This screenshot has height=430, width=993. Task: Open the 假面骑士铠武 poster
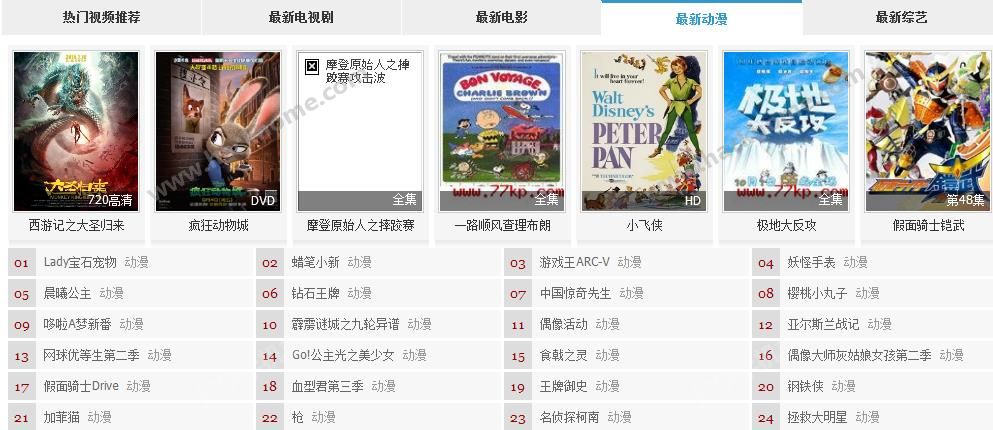pyautogui.click(x=928, y=132)
